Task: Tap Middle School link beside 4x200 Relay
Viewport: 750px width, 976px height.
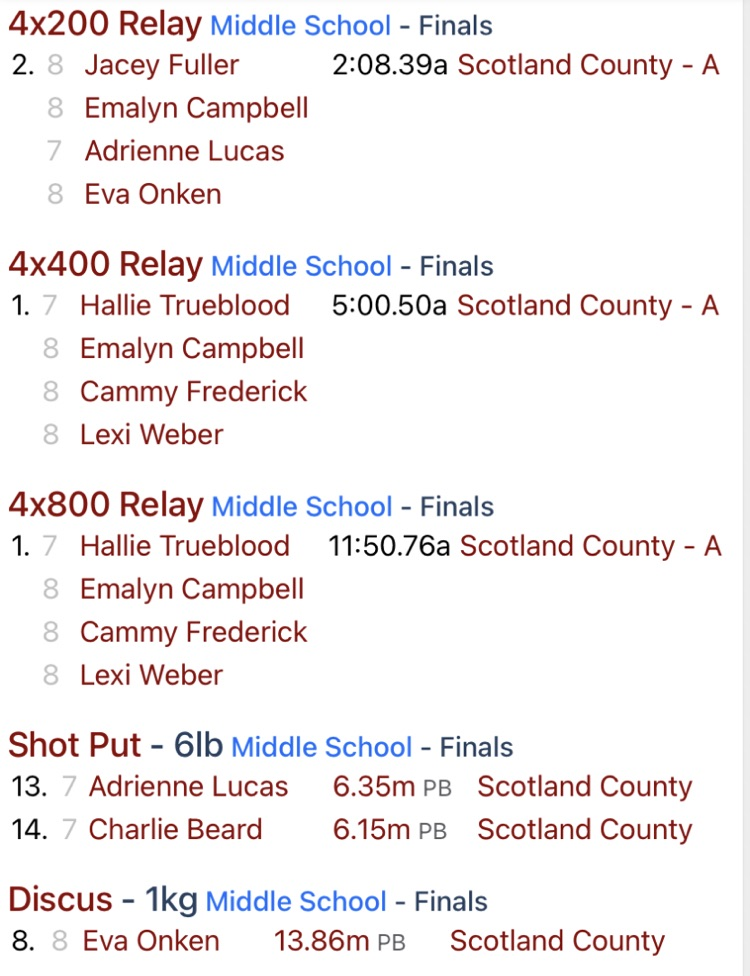Action: [300, 25]
